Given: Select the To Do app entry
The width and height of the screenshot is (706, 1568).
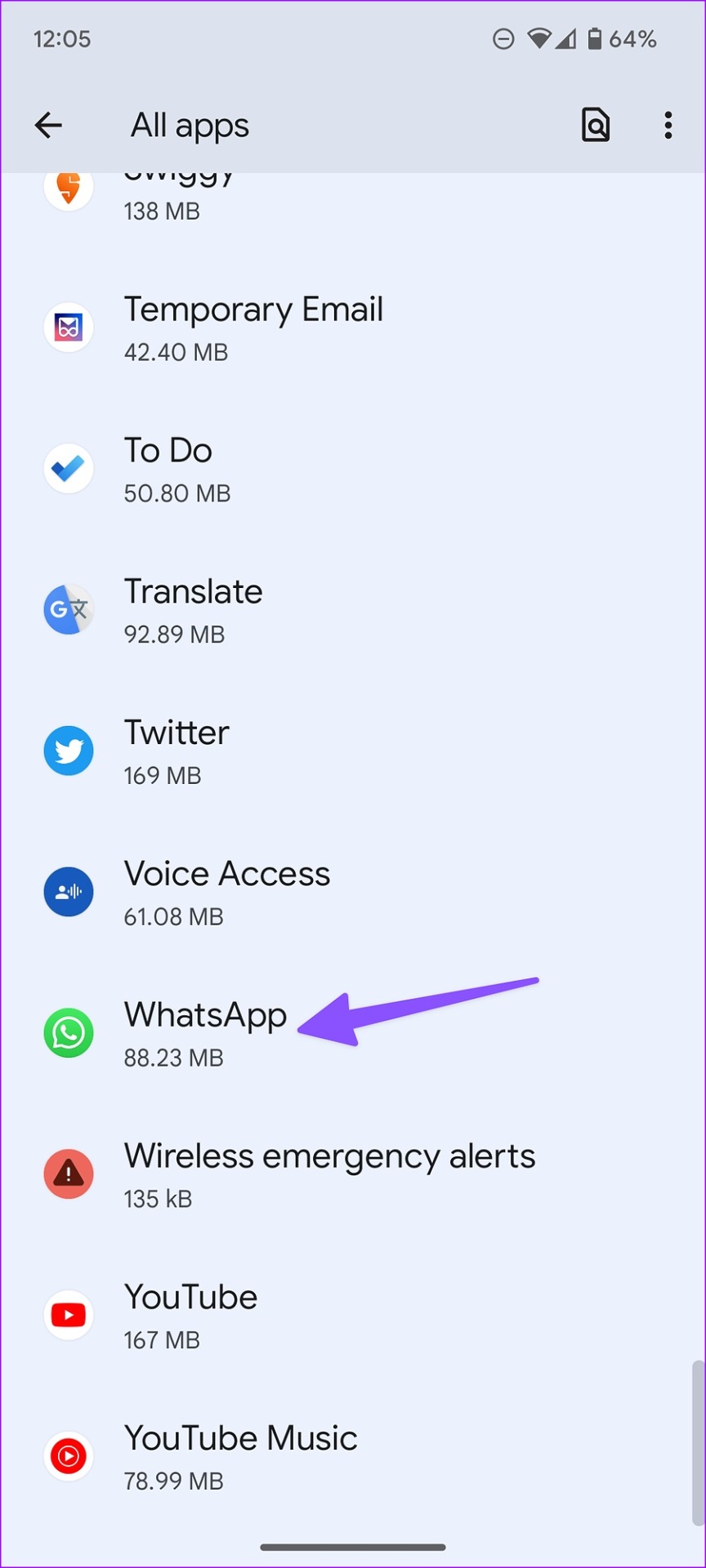Looking at the screenshot, I should 353,470.
